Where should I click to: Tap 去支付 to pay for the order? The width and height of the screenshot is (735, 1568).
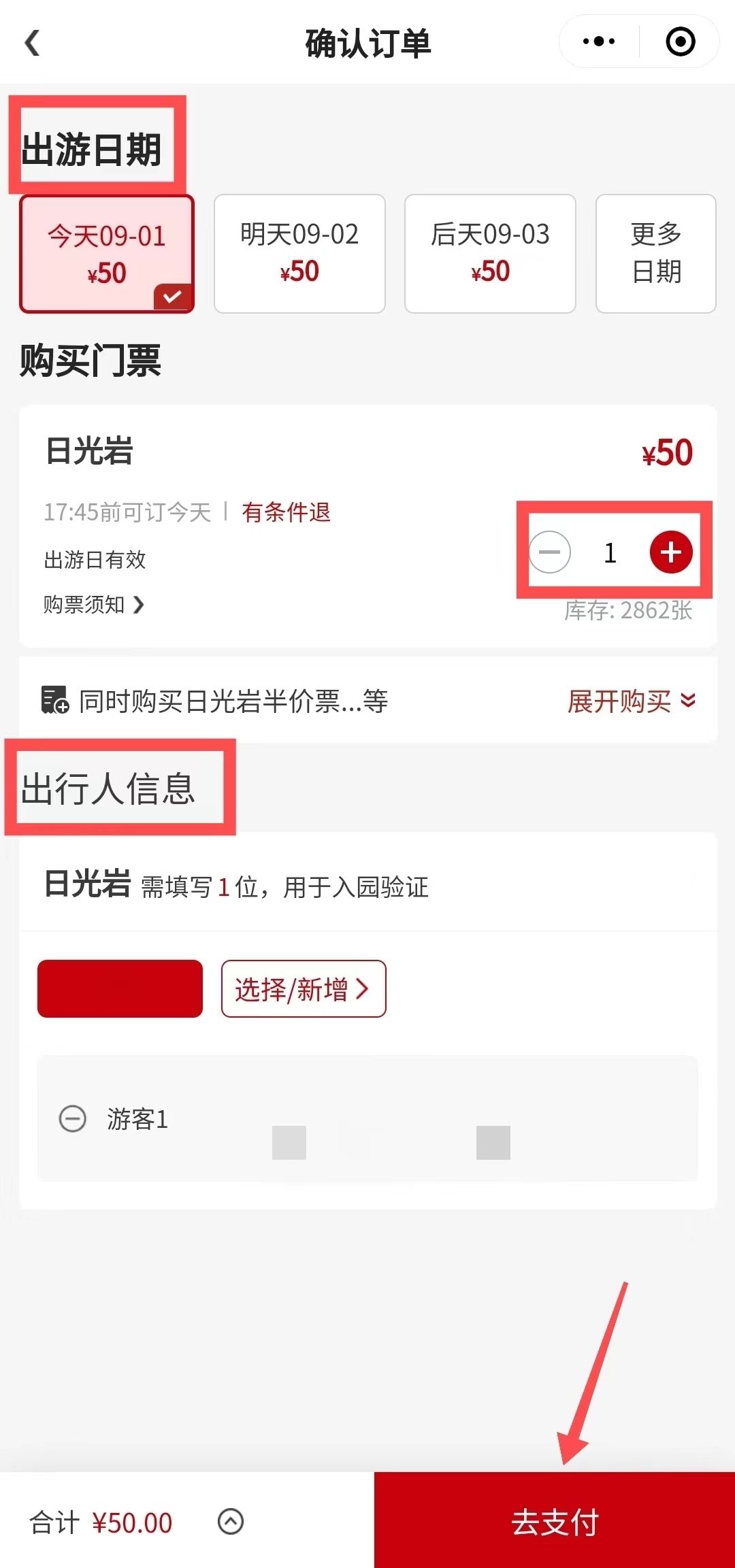(x=555, y=1522)
